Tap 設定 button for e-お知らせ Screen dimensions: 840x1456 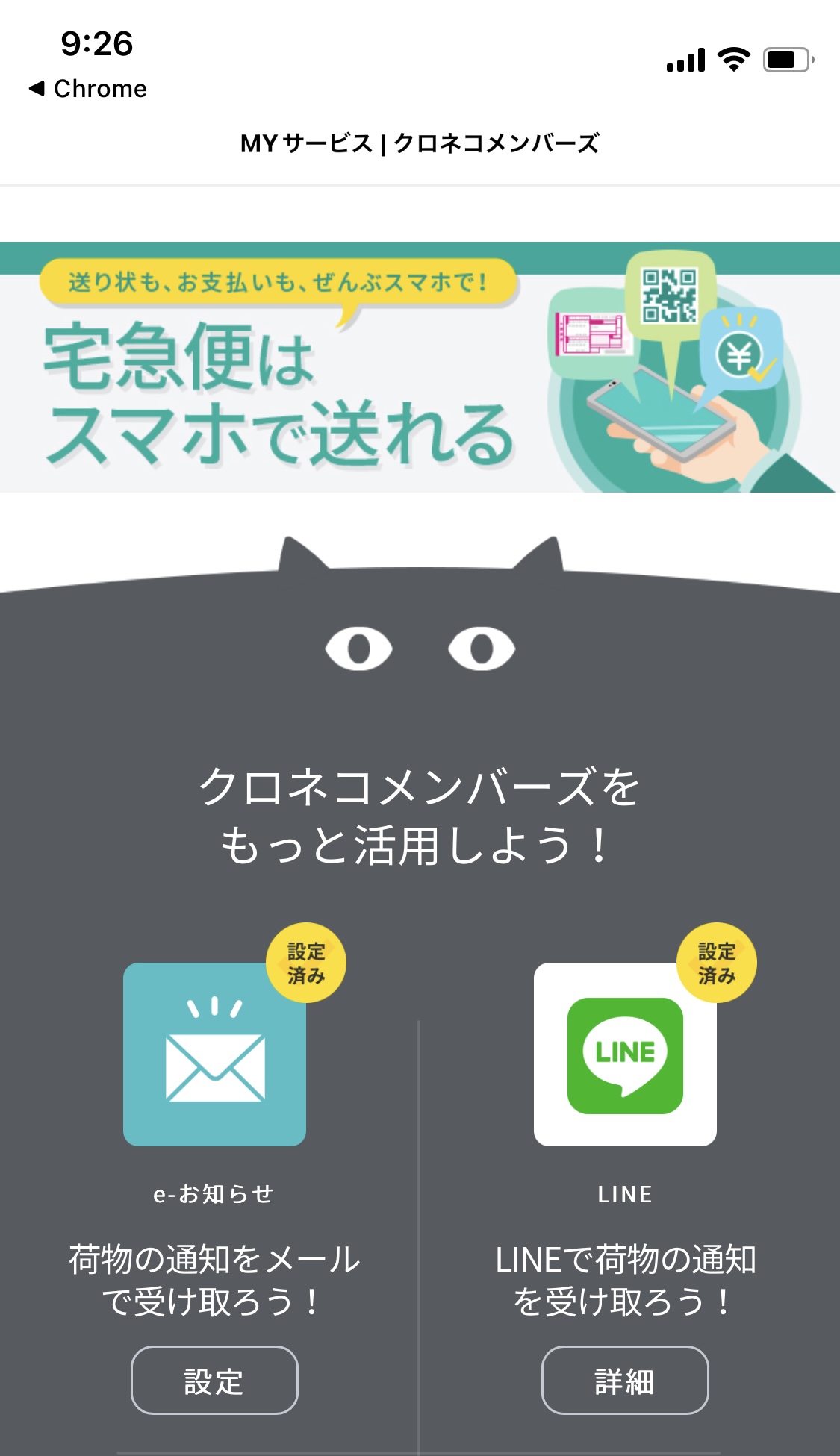click(x=214, y=1380)
